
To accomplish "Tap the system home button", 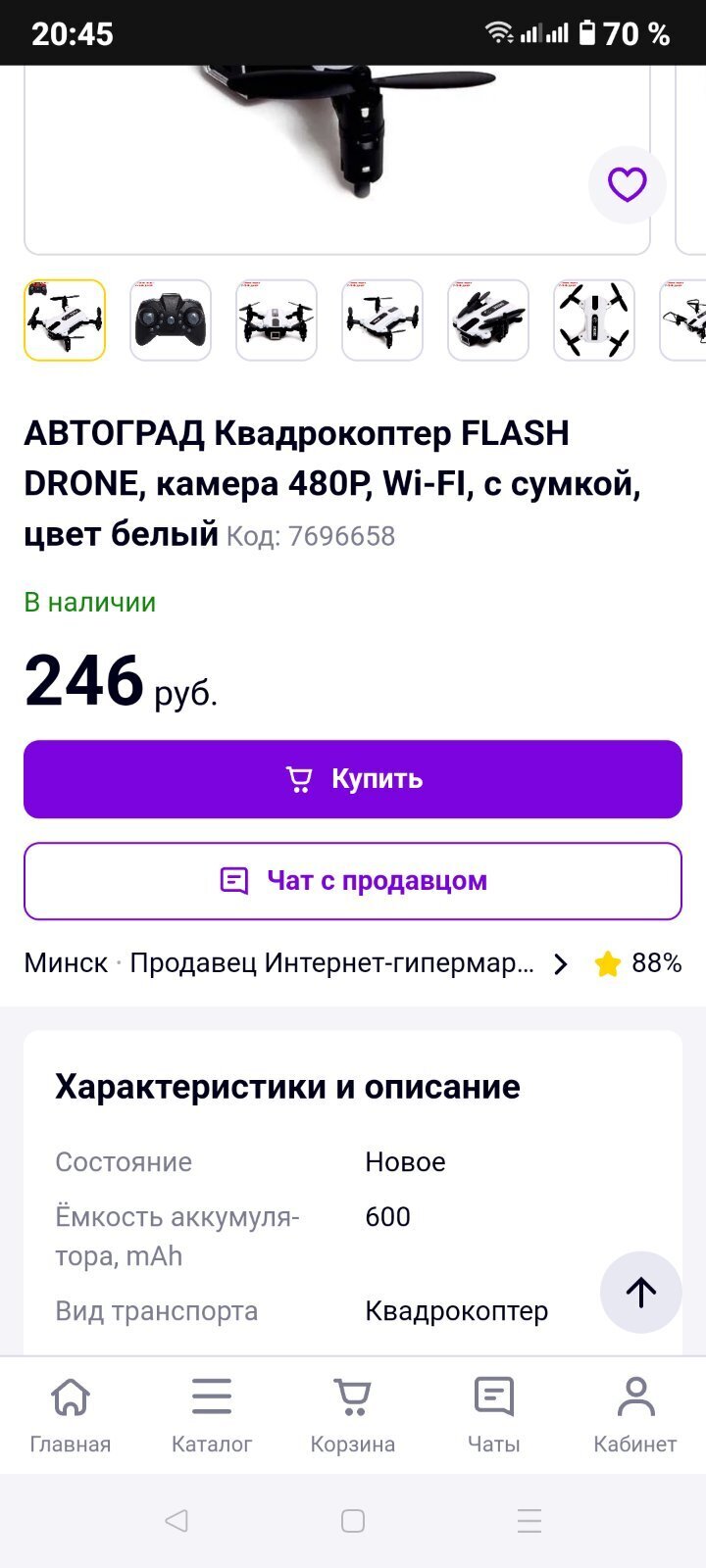I will [x=353, y=1521].
